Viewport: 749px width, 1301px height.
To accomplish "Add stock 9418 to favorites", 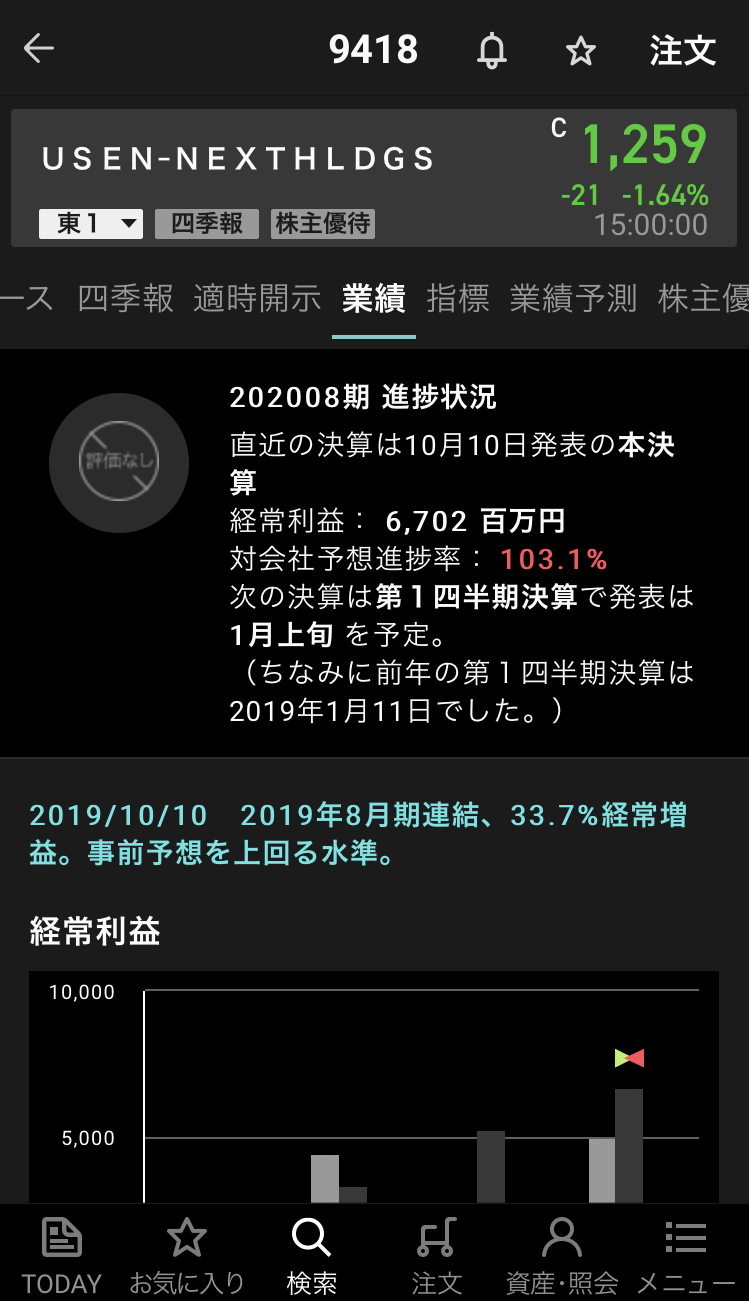I will pos(581,51).
